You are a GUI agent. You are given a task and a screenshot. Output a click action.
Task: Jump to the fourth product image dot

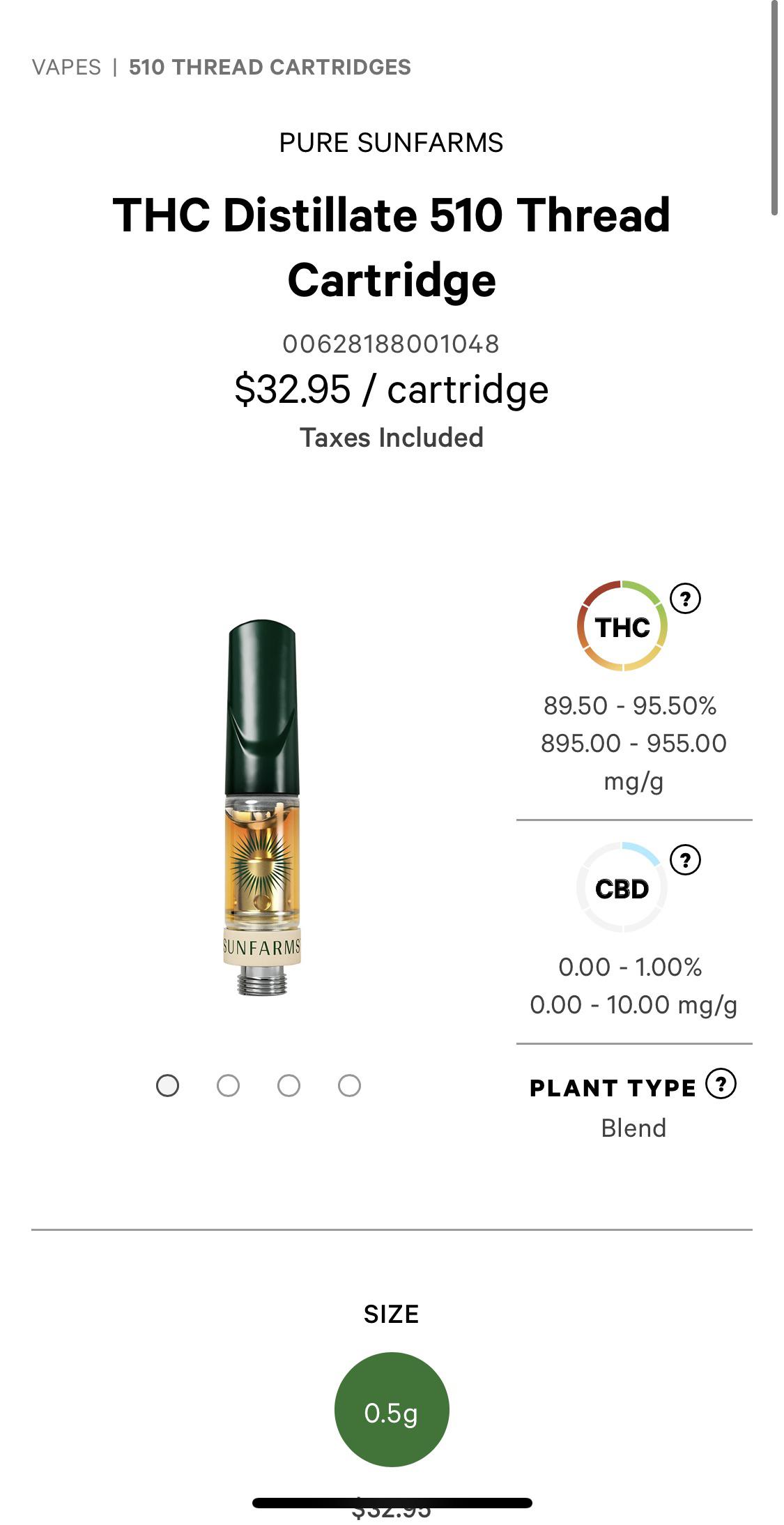[x=349, y=1085]
